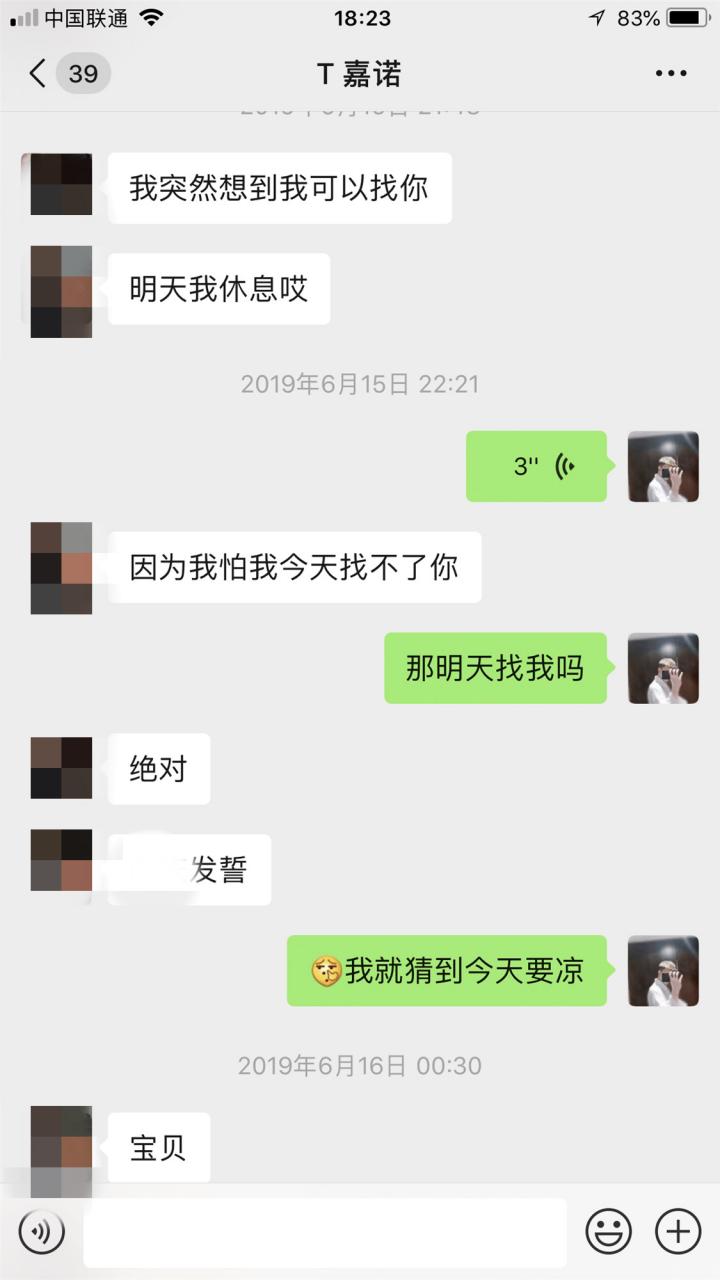Tap the sender avatar next to 因为我怕我今天找不了你
This screenshot has width=720, height=1280.
point(60,567)
